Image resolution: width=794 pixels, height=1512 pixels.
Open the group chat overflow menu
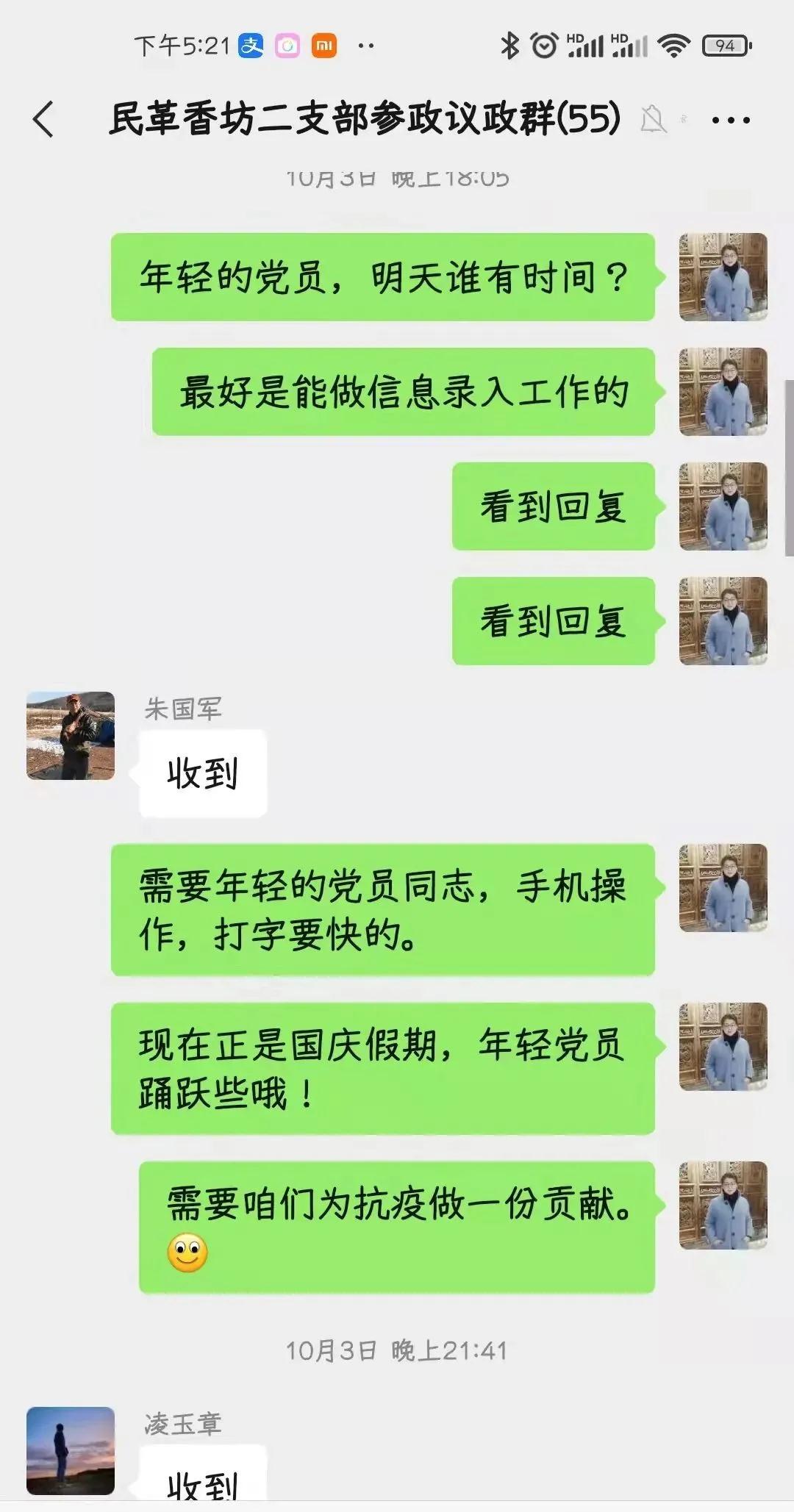[731, 121]
